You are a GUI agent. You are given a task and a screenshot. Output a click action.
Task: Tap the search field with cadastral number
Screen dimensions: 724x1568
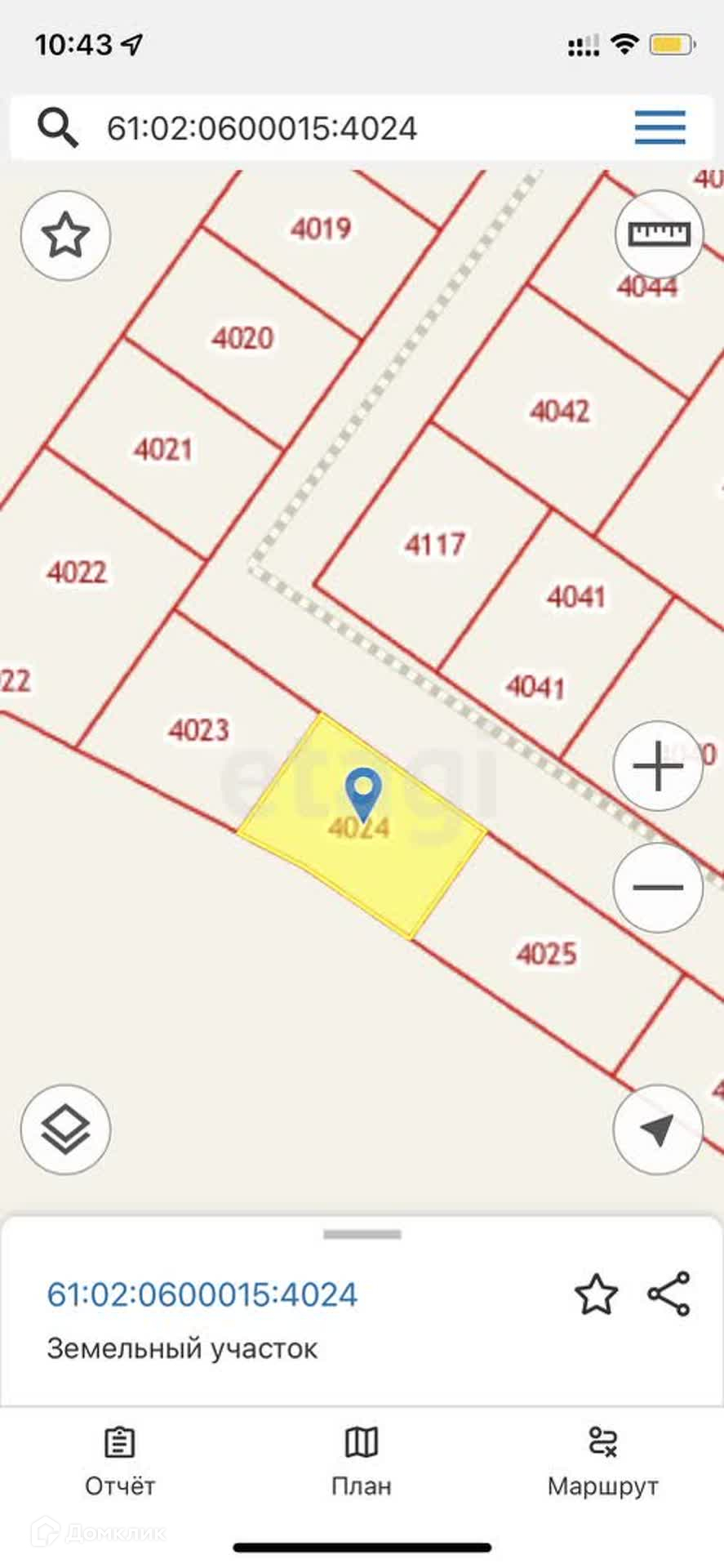pyautogui.click(x=326, y=128)
